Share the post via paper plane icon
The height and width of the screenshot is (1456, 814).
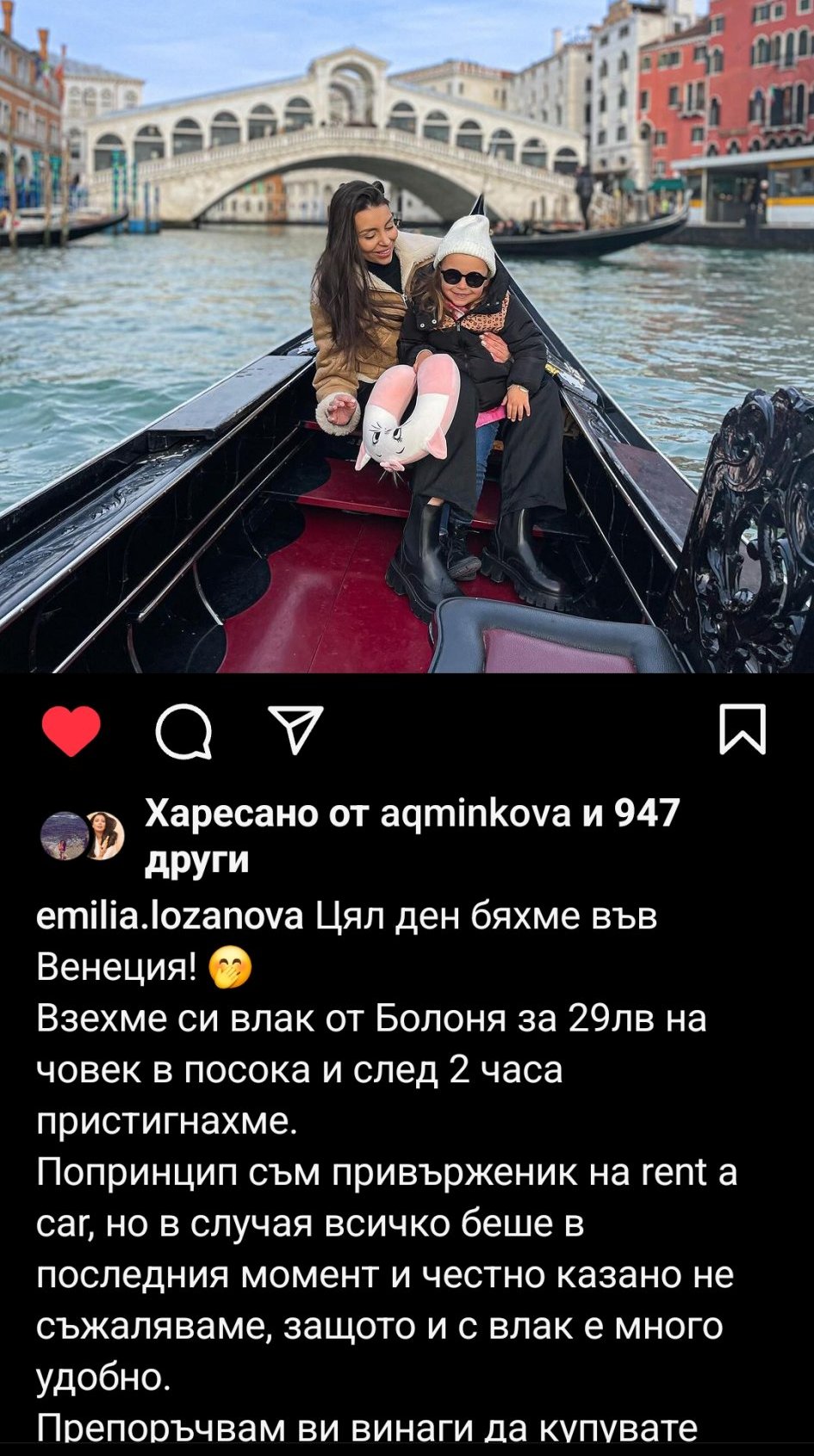[x=295, y=731]
